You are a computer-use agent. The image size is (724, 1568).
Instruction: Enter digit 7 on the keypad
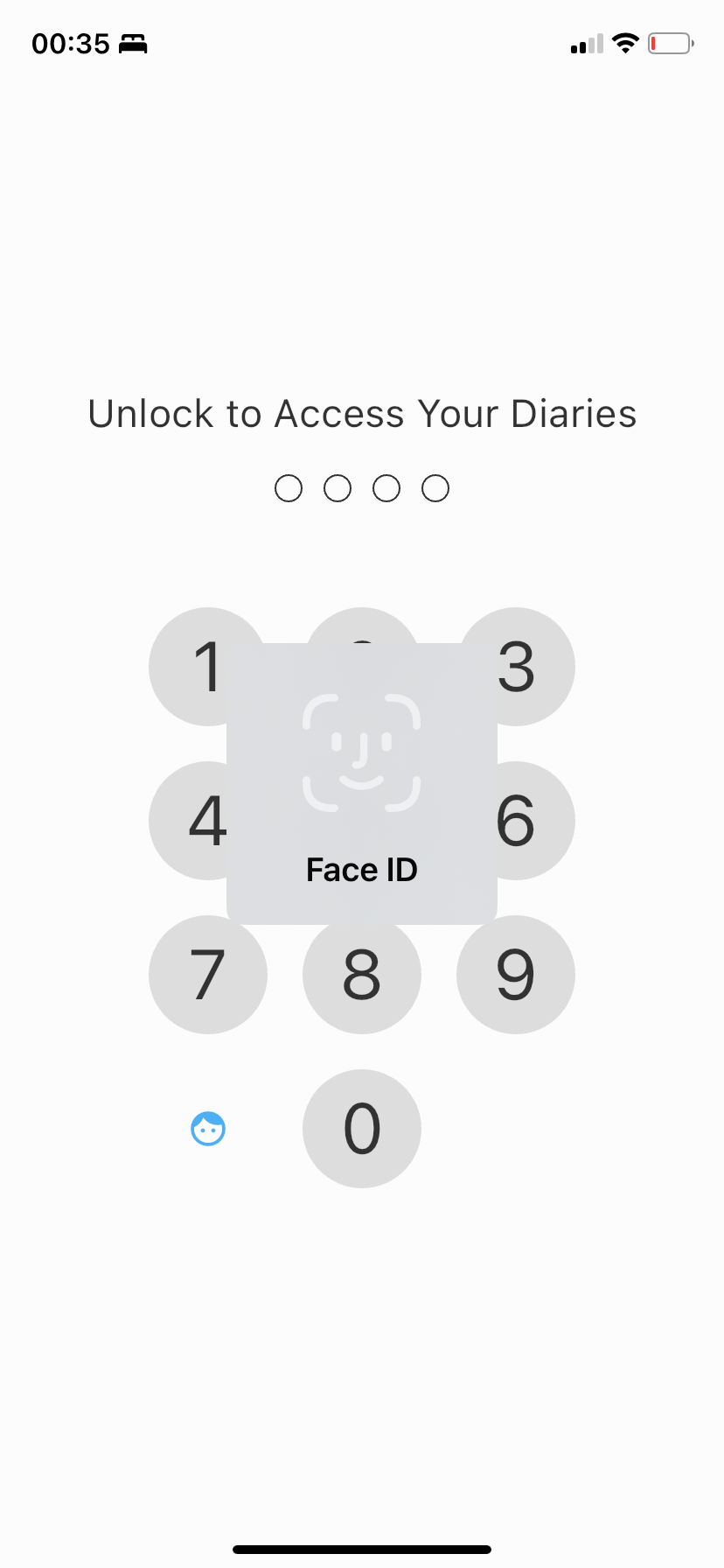[x=208, y=975]
